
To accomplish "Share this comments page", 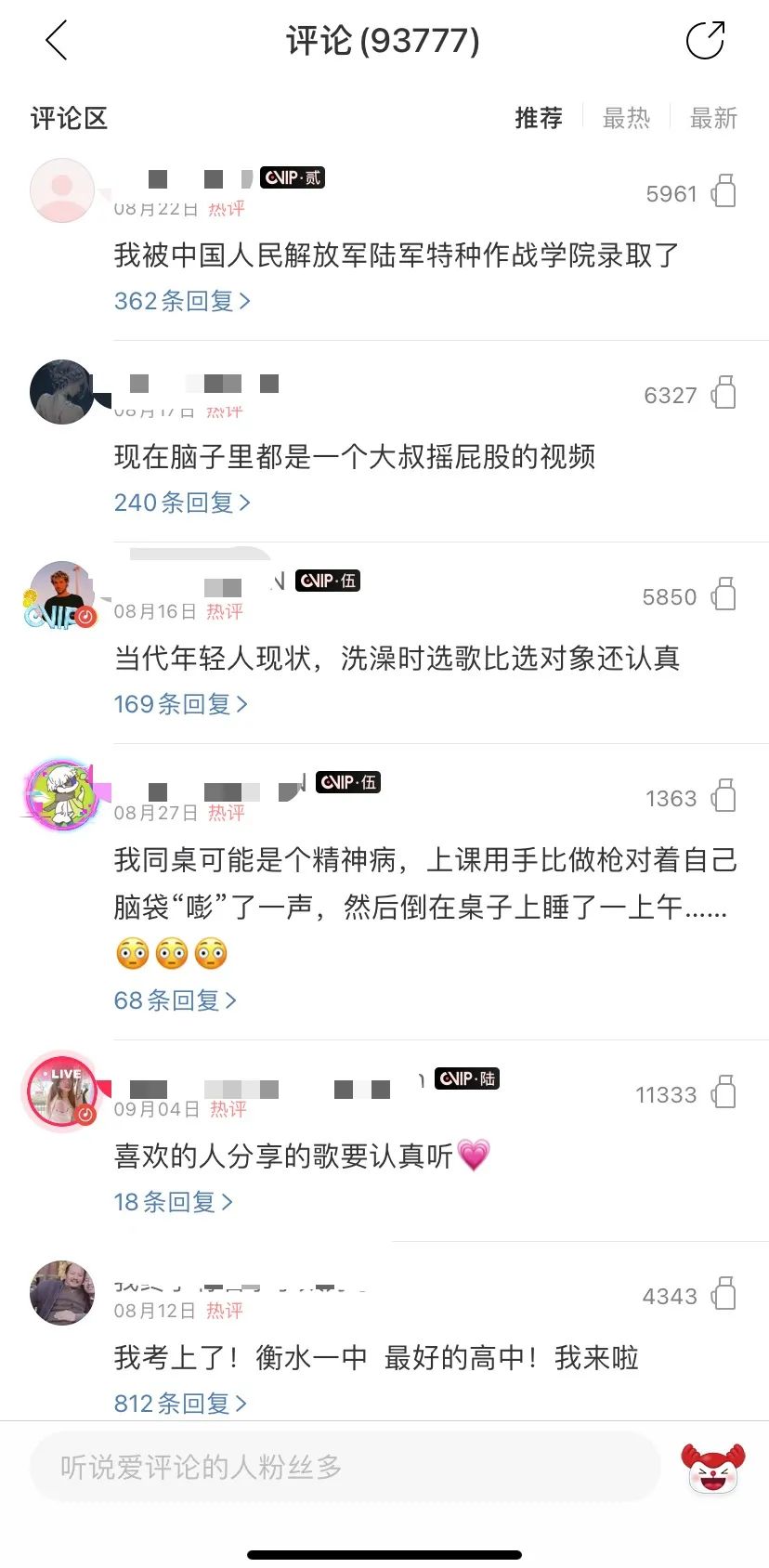I will [x=704, y=41].
